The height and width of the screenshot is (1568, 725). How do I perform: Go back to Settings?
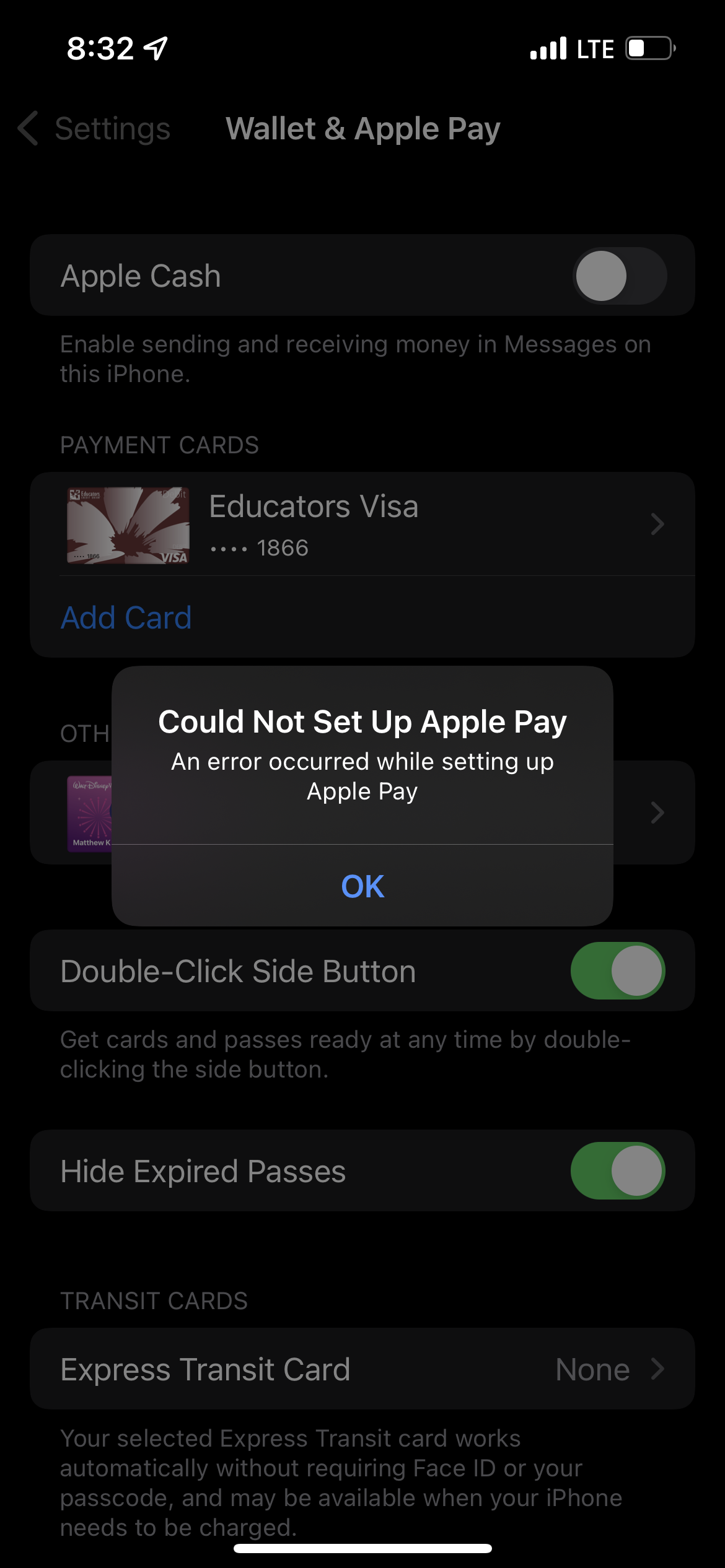(x=95, y=129)
